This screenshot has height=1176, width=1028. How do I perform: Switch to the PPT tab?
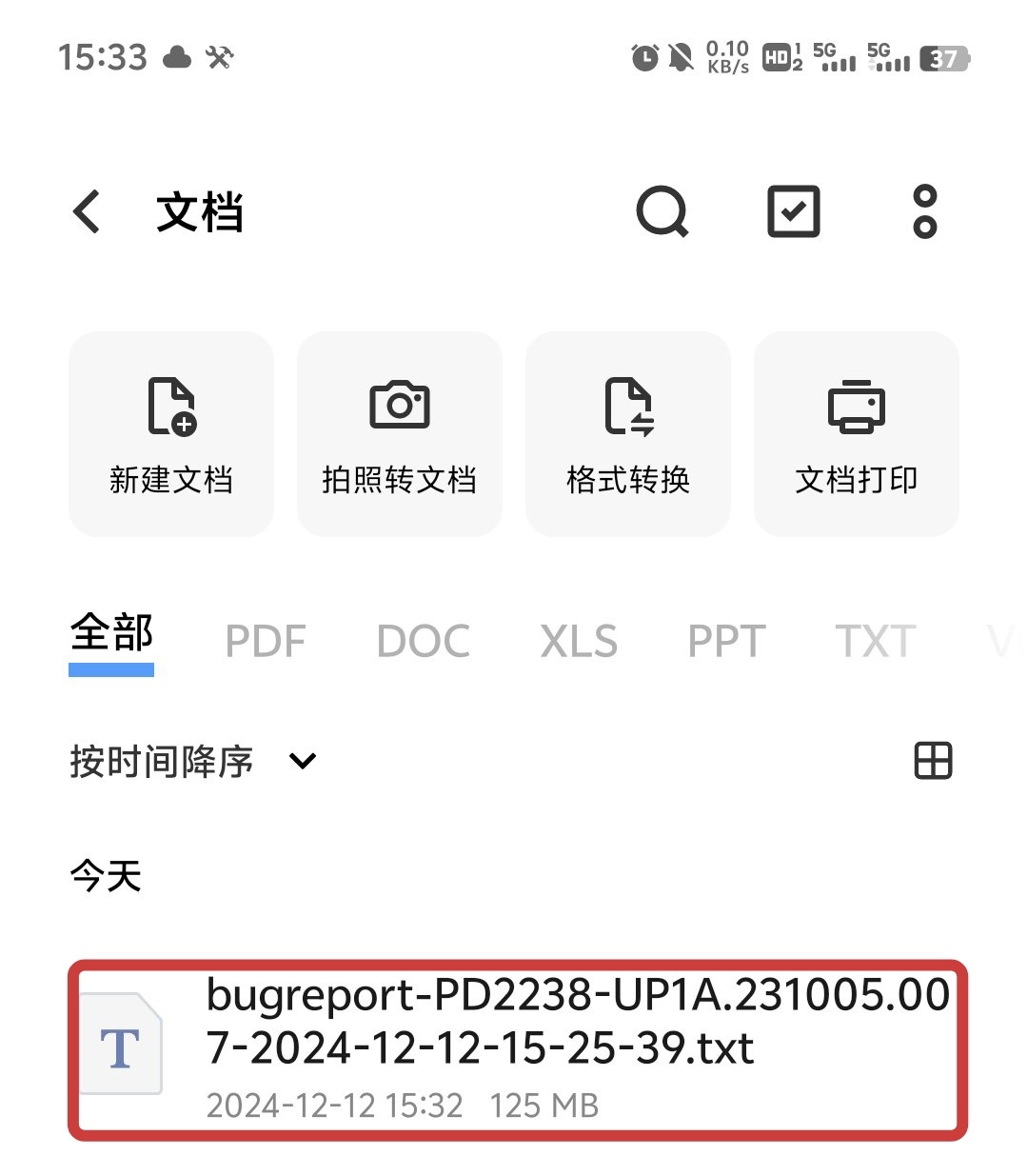pyautogui.click(x=726, y=642)
